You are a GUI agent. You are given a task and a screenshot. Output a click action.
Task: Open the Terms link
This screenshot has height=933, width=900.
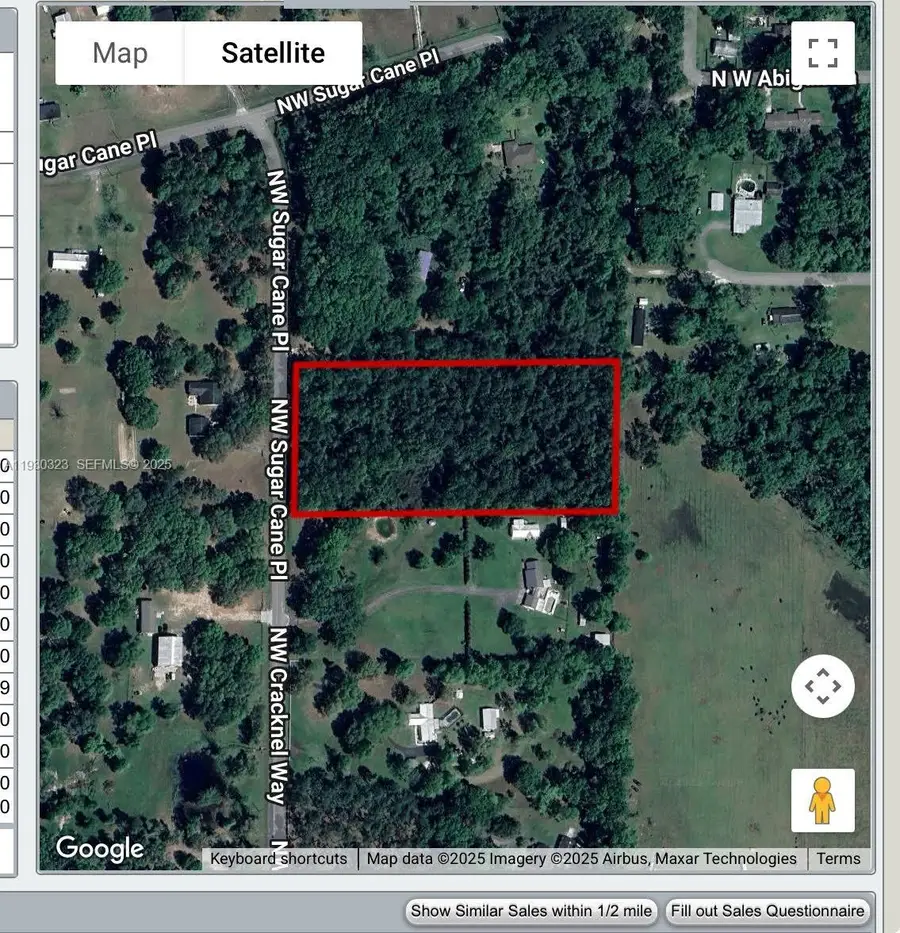click(x=837, y=858)
